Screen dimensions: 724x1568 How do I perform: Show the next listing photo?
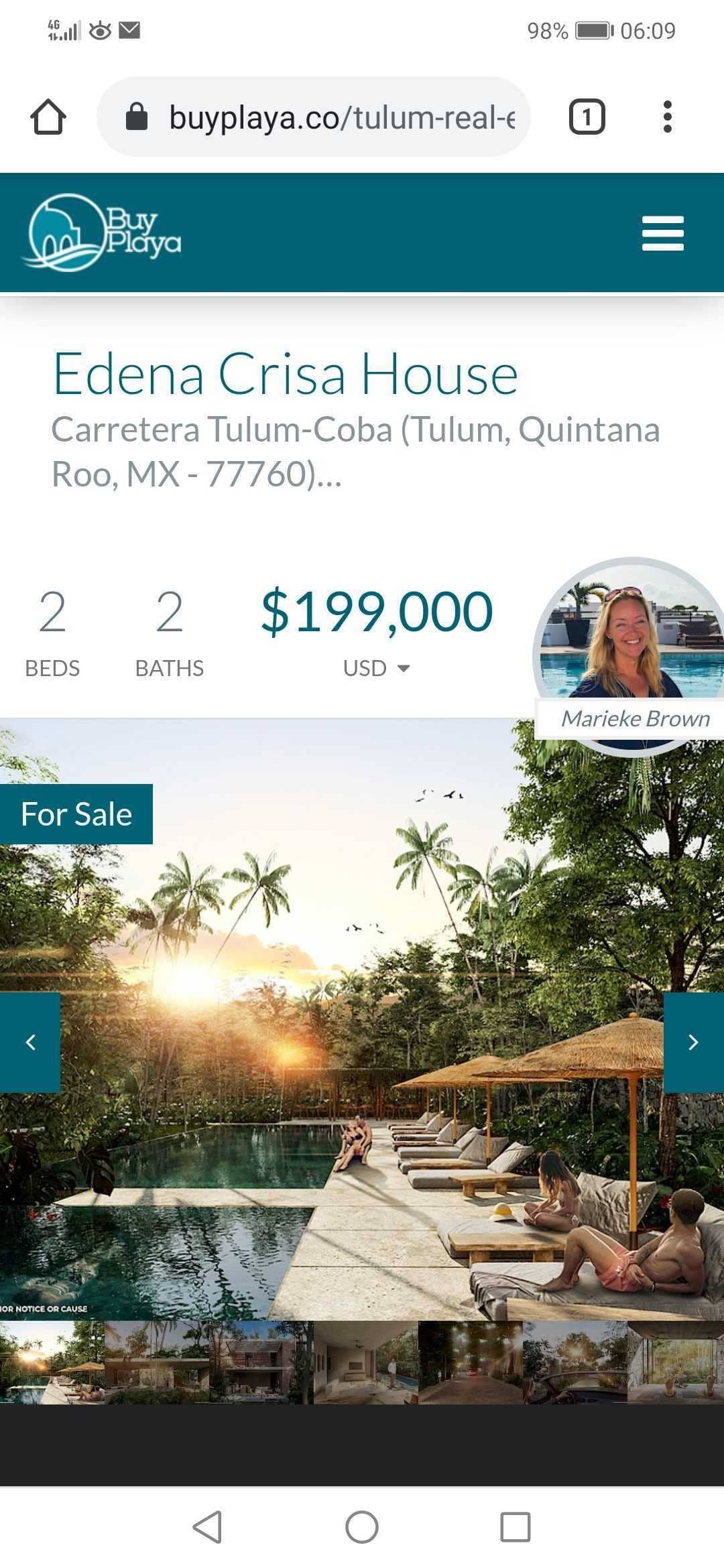pyautogui.click(x=694, y=1042)
